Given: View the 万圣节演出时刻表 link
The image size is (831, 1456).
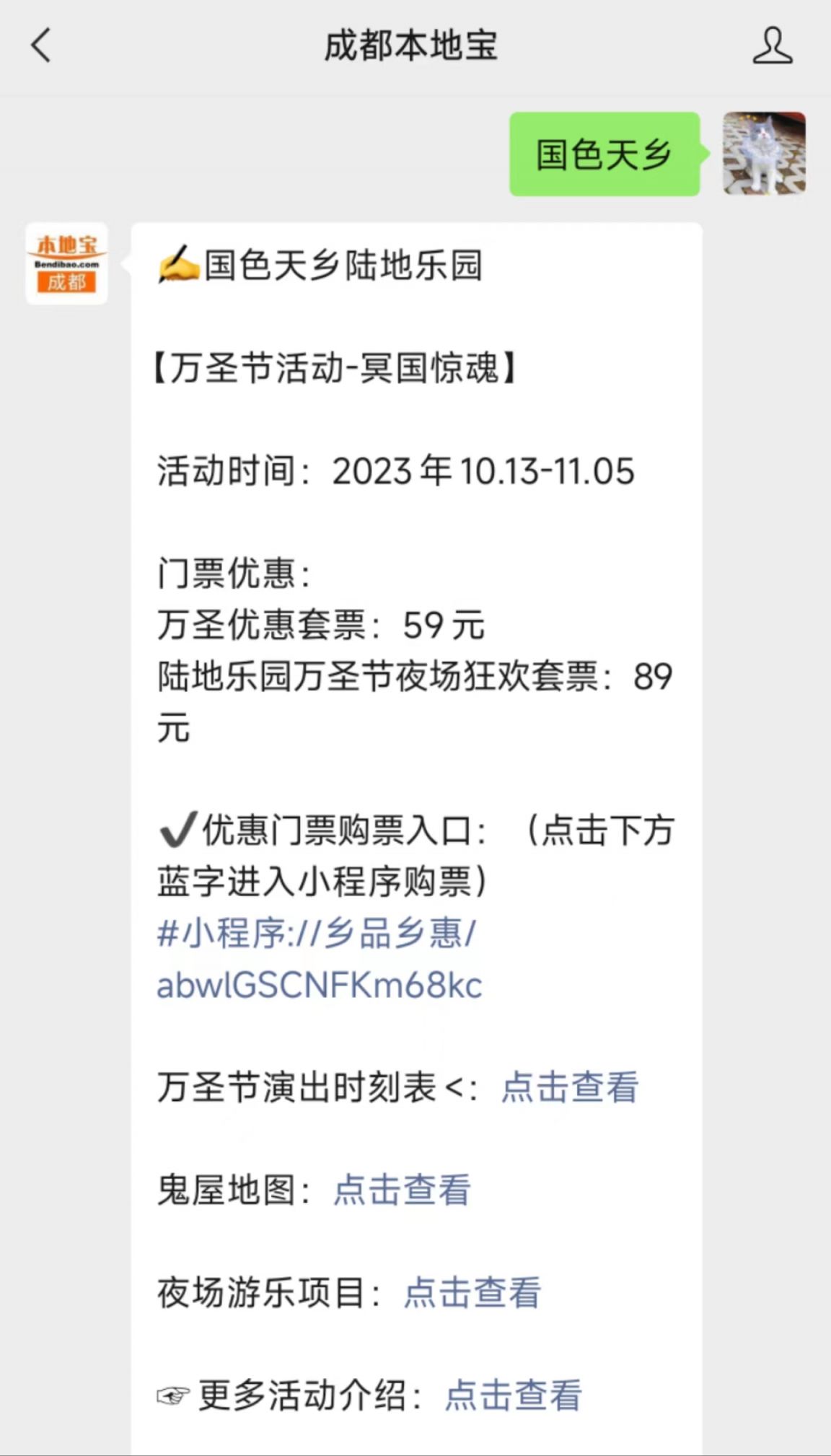Looking at the screenshot, I should [x=570, y=1087].
